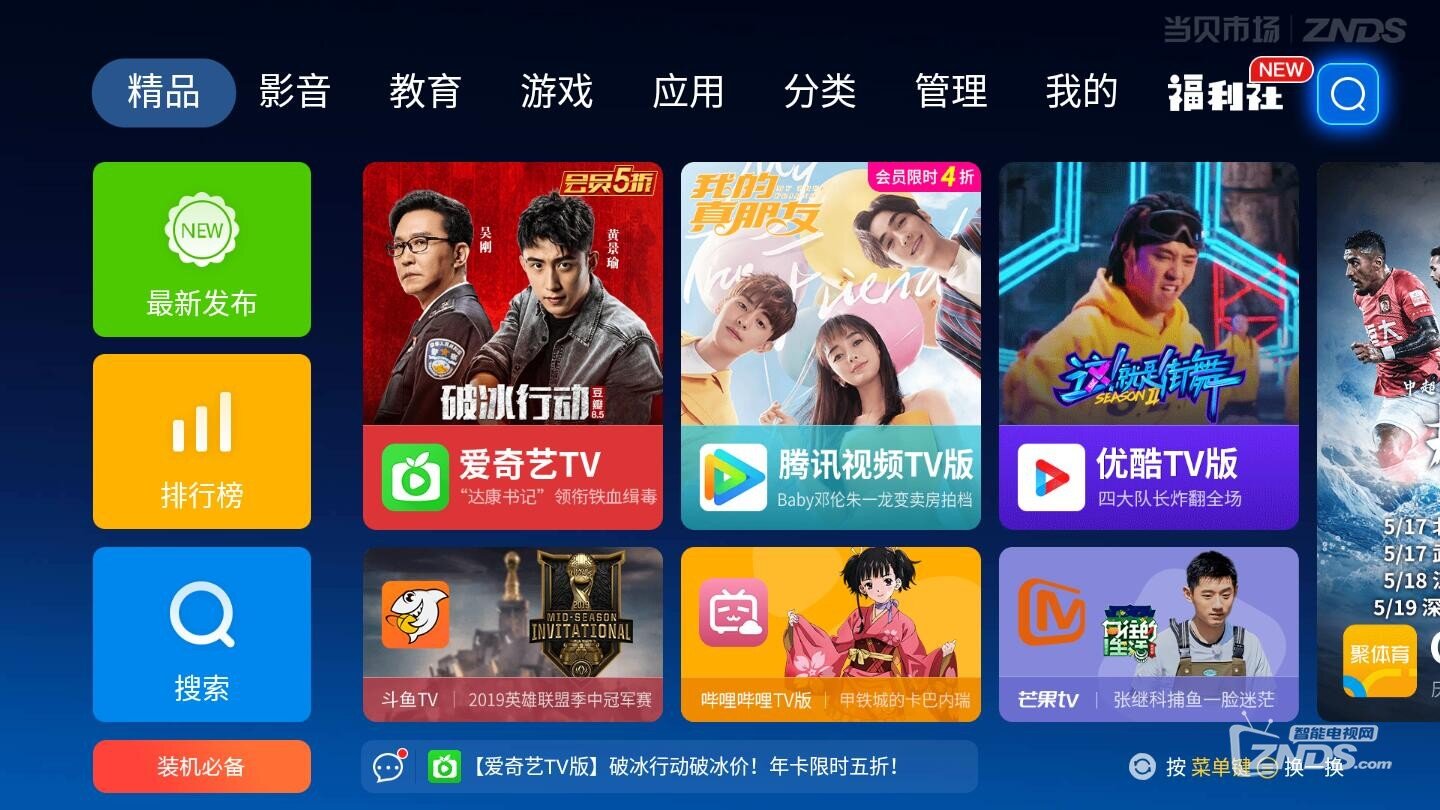Open the 爱奇艺TV版 年卡五折 notice

coord(685,767)
